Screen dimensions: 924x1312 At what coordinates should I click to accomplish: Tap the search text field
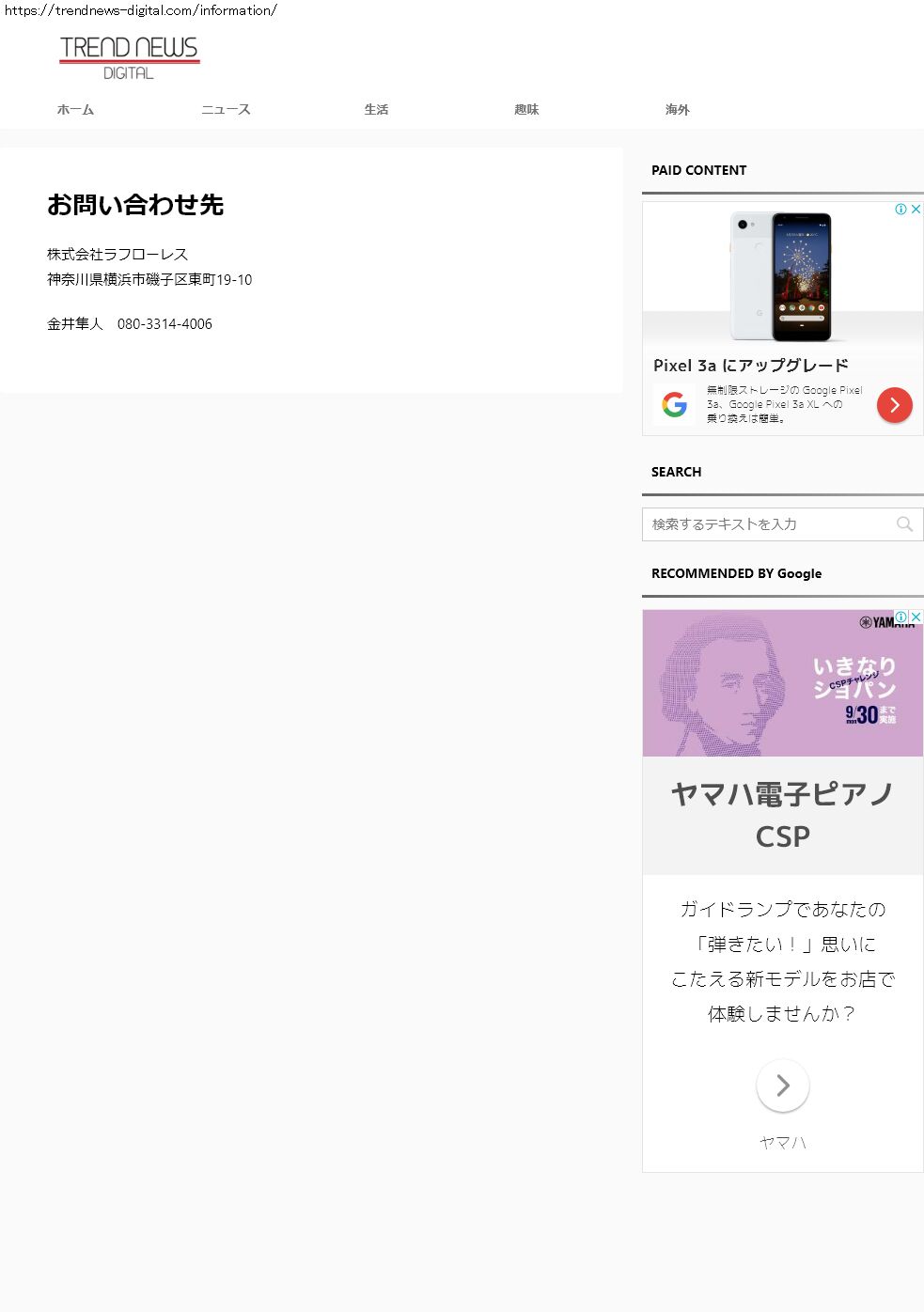(x=766, y=524)
